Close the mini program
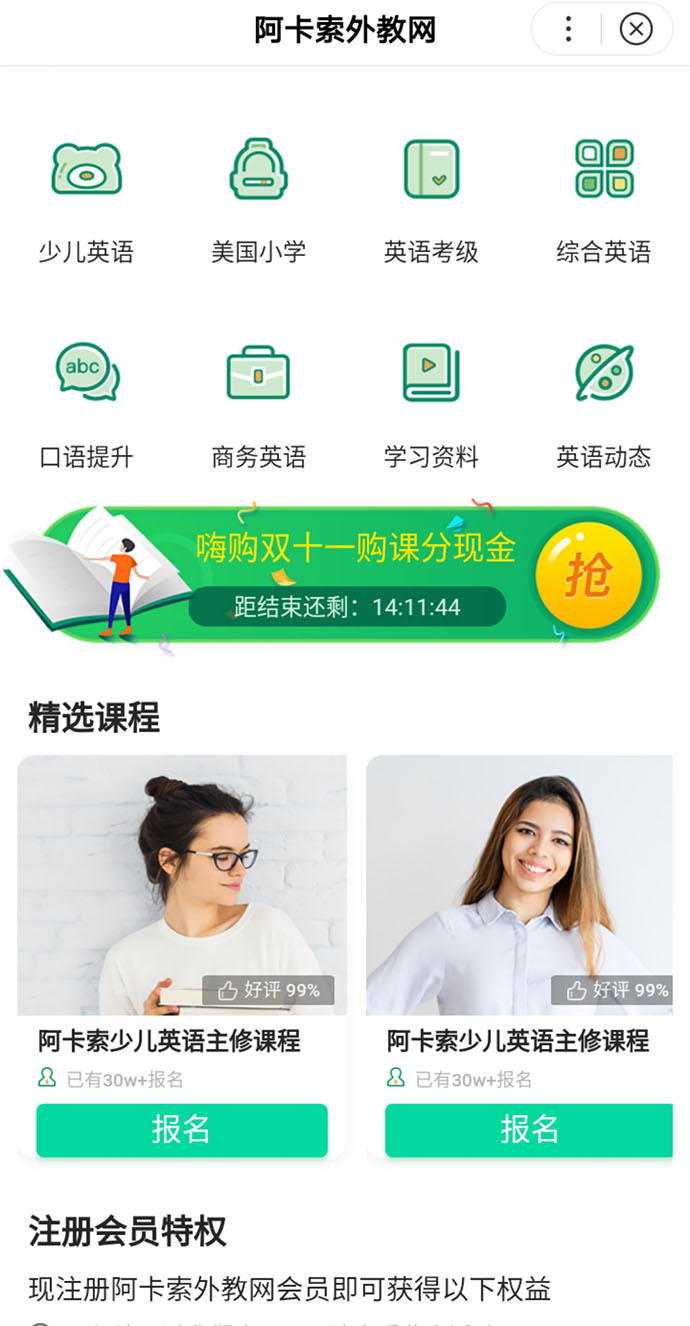This screenshot has height=1326, width=690. pos(636,29)
